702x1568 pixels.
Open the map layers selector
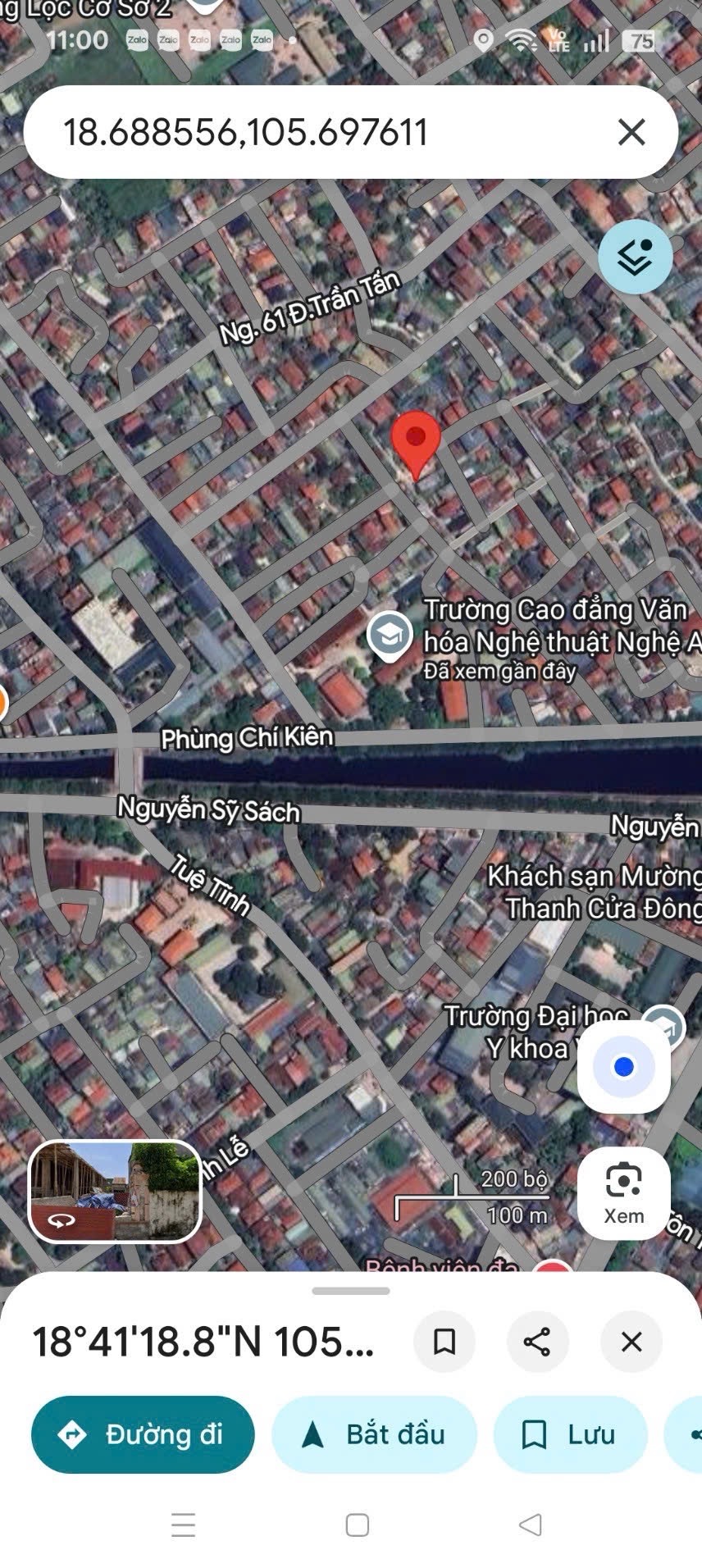coord(635,257)
